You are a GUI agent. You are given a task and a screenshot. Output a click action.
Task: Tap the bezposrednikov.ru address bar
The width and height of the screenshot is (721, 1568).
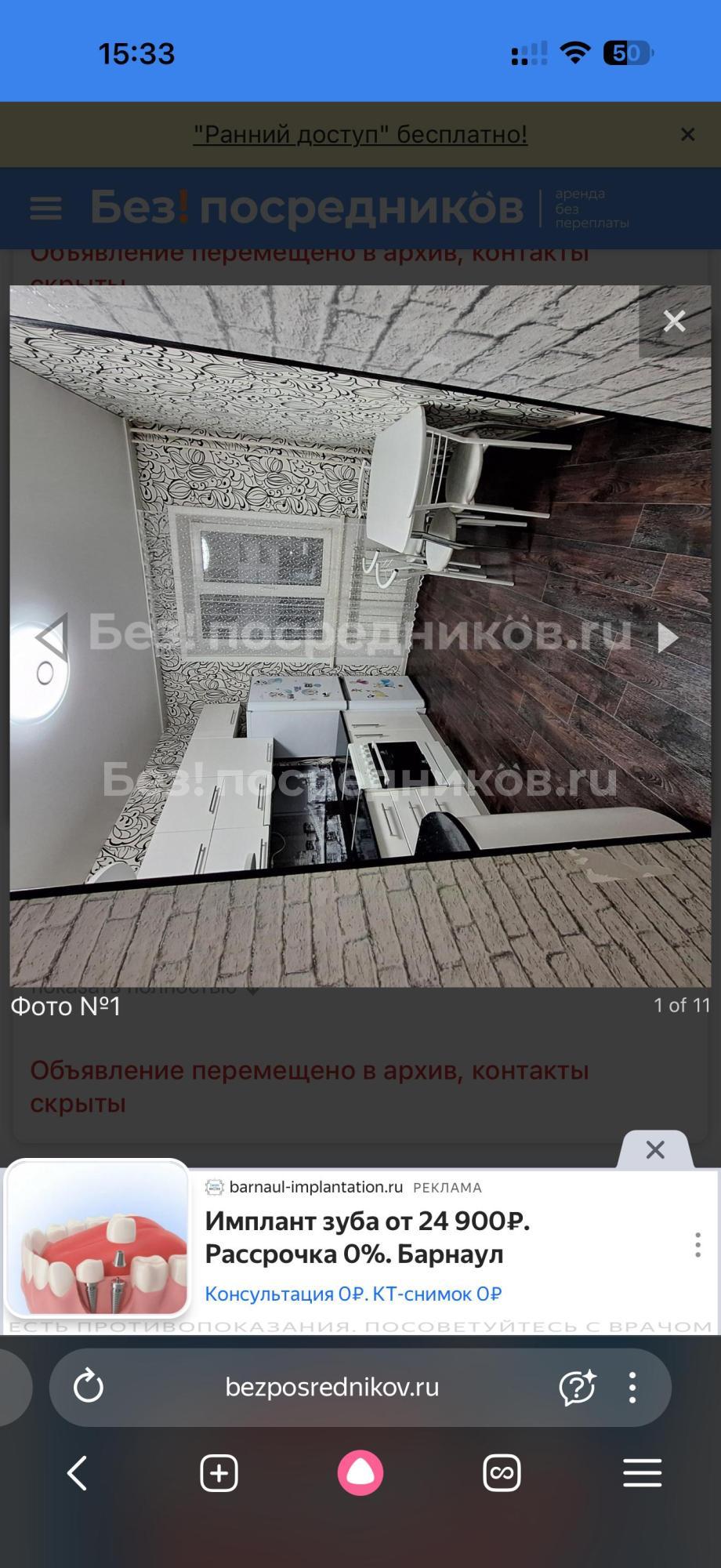coord(332,1387)
